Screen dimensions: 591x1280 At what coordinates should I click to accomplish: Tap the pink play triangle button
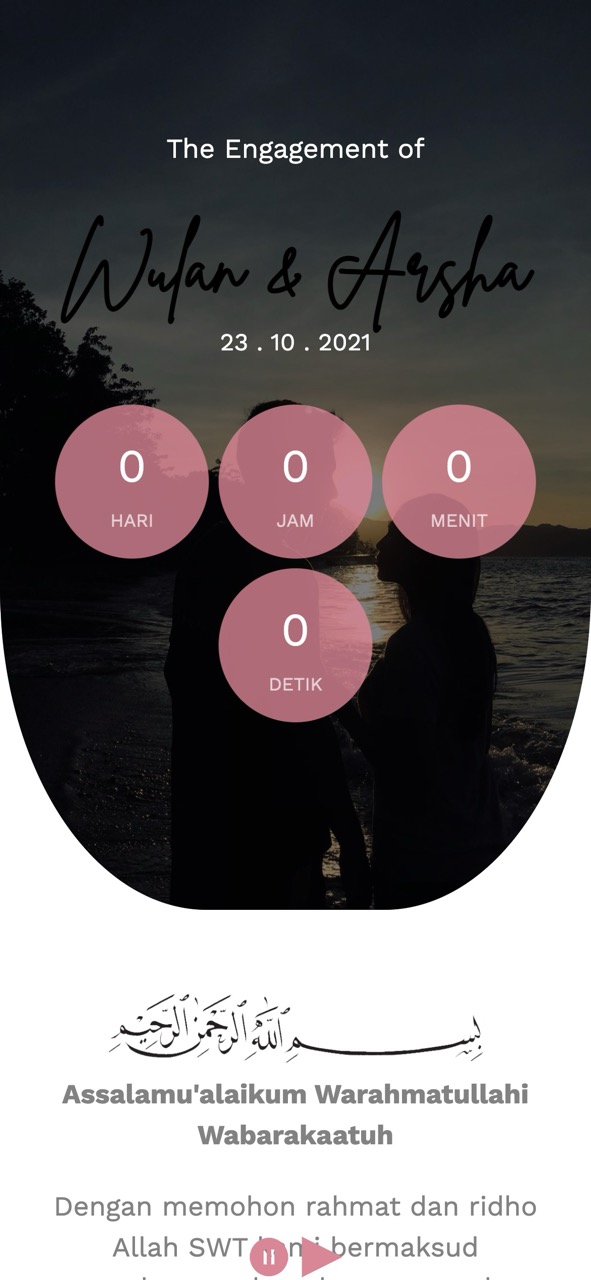point(320,1257)
